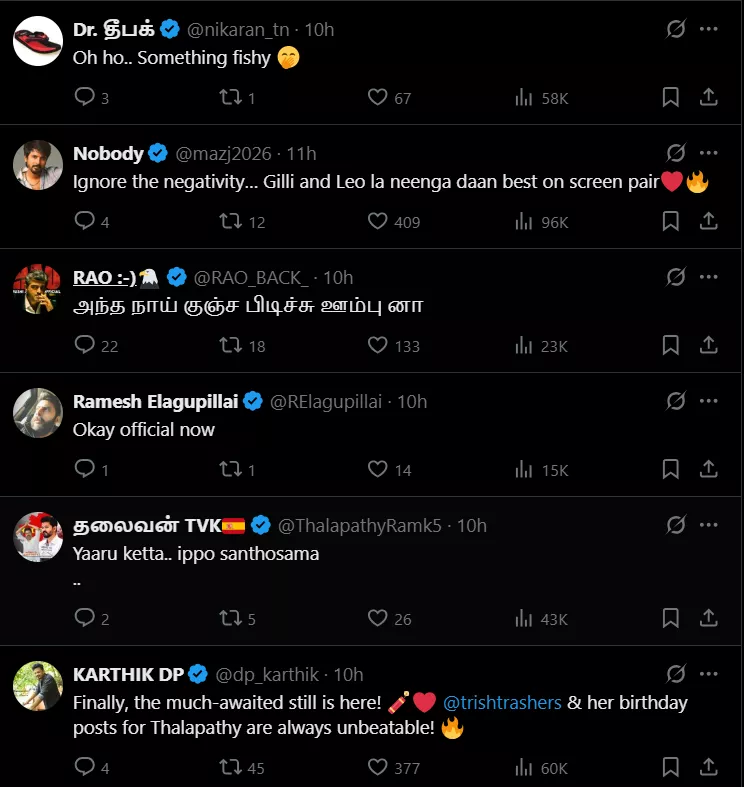Like Dr. தீபக்'s "Something fishy" reply

coord(377,98)
